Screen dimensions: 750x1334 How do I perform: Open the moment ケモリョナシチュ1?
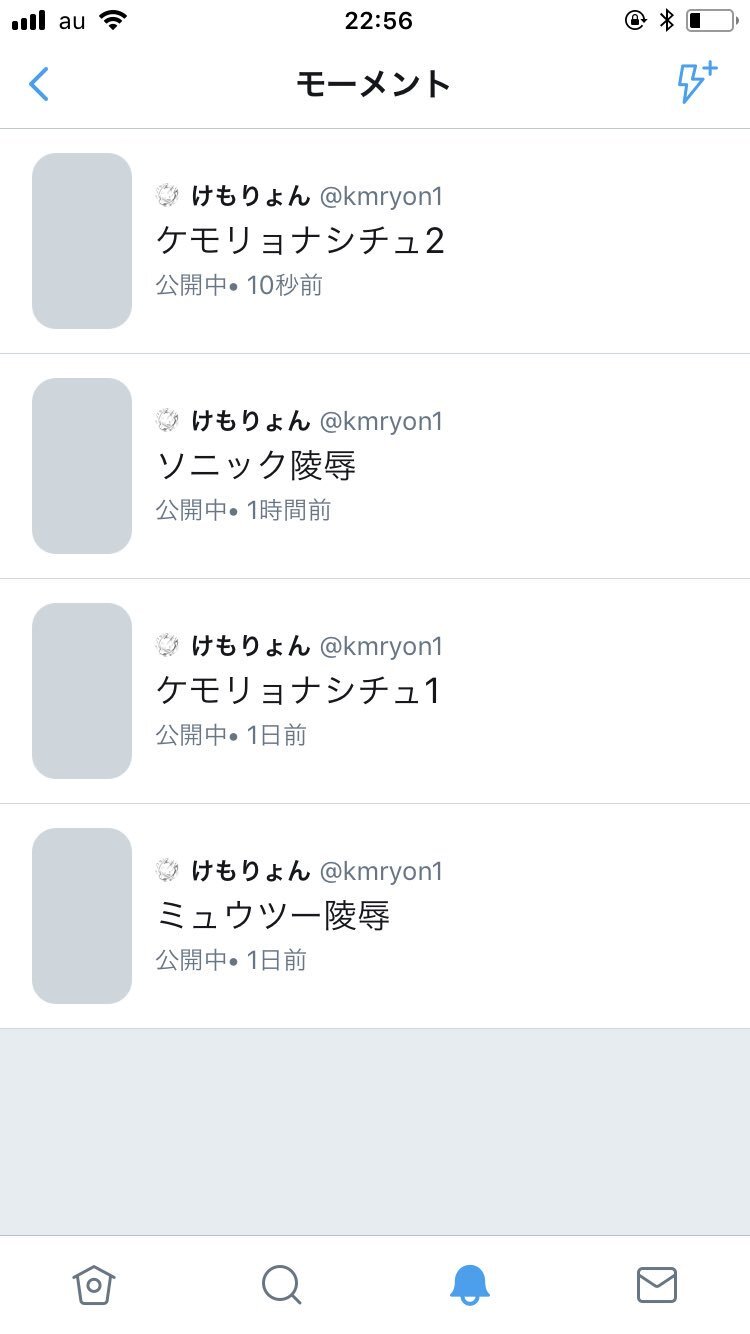tap(298, 690)
